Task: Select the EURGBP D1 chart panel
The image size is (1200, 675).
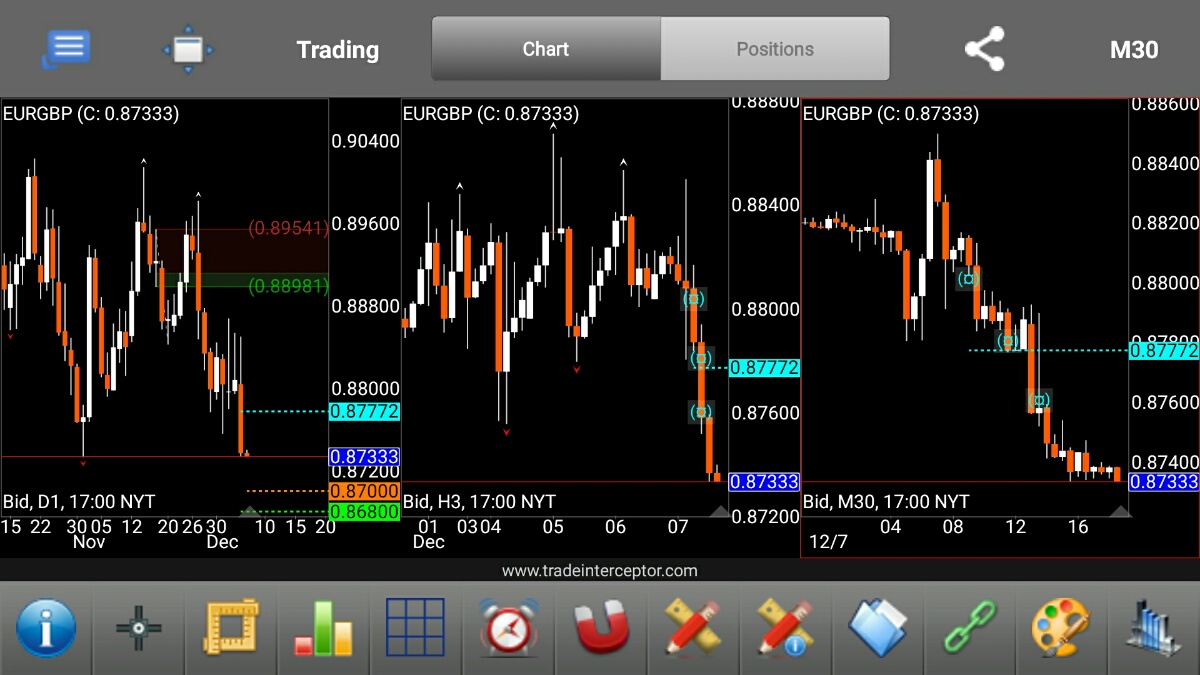Action: click(165, 300)
